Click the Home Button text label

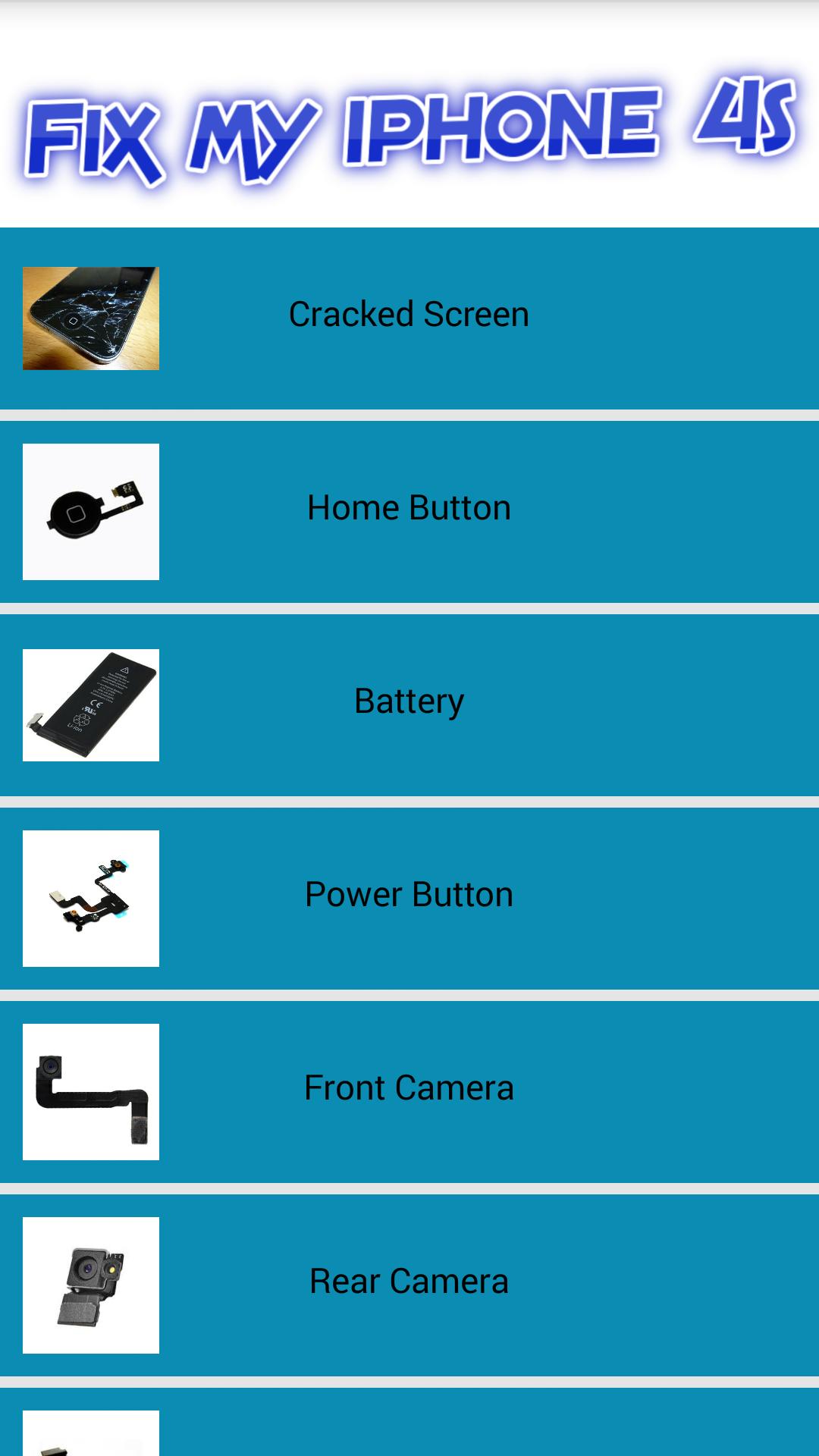point(408,507)
